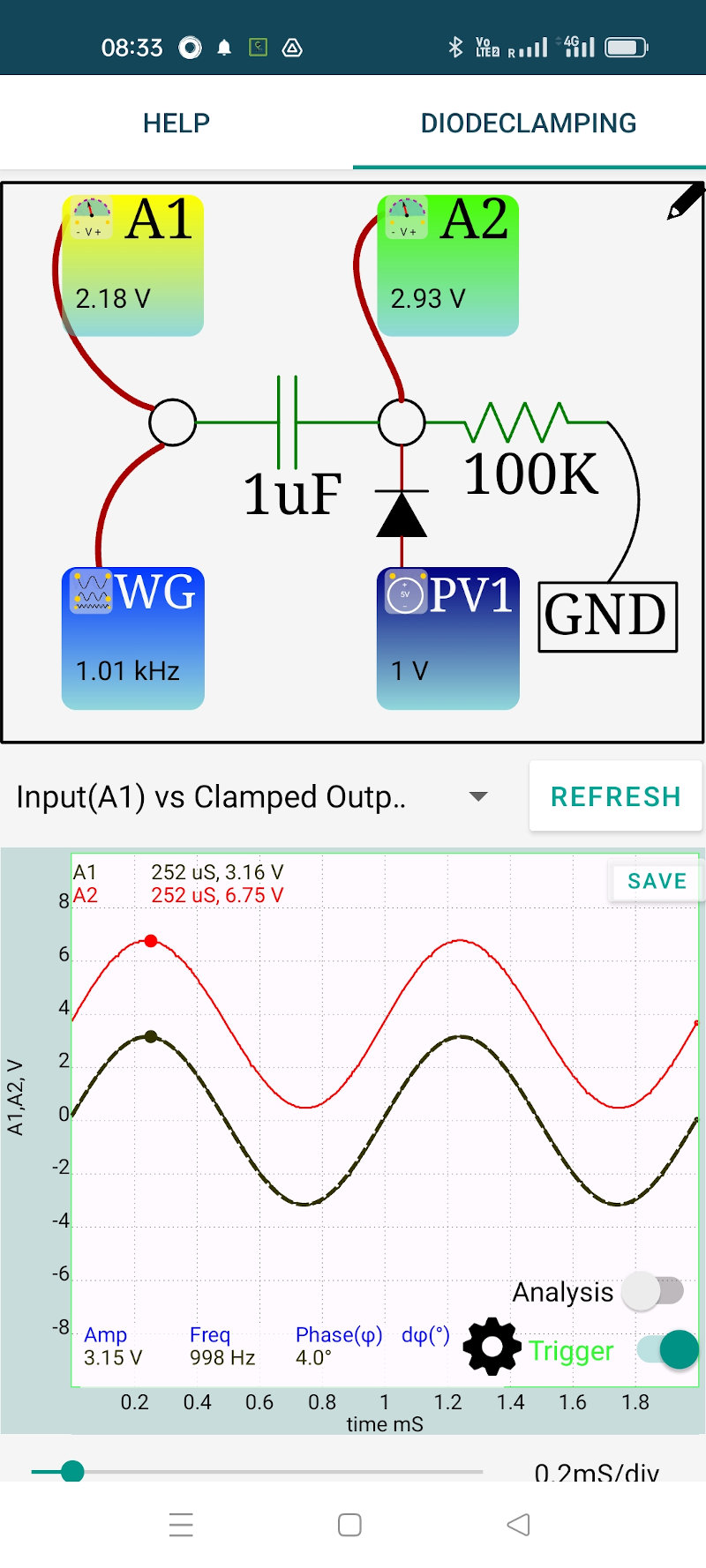
Task: Tap the pencil edit icon on schematic
Action: coord(684,203)
